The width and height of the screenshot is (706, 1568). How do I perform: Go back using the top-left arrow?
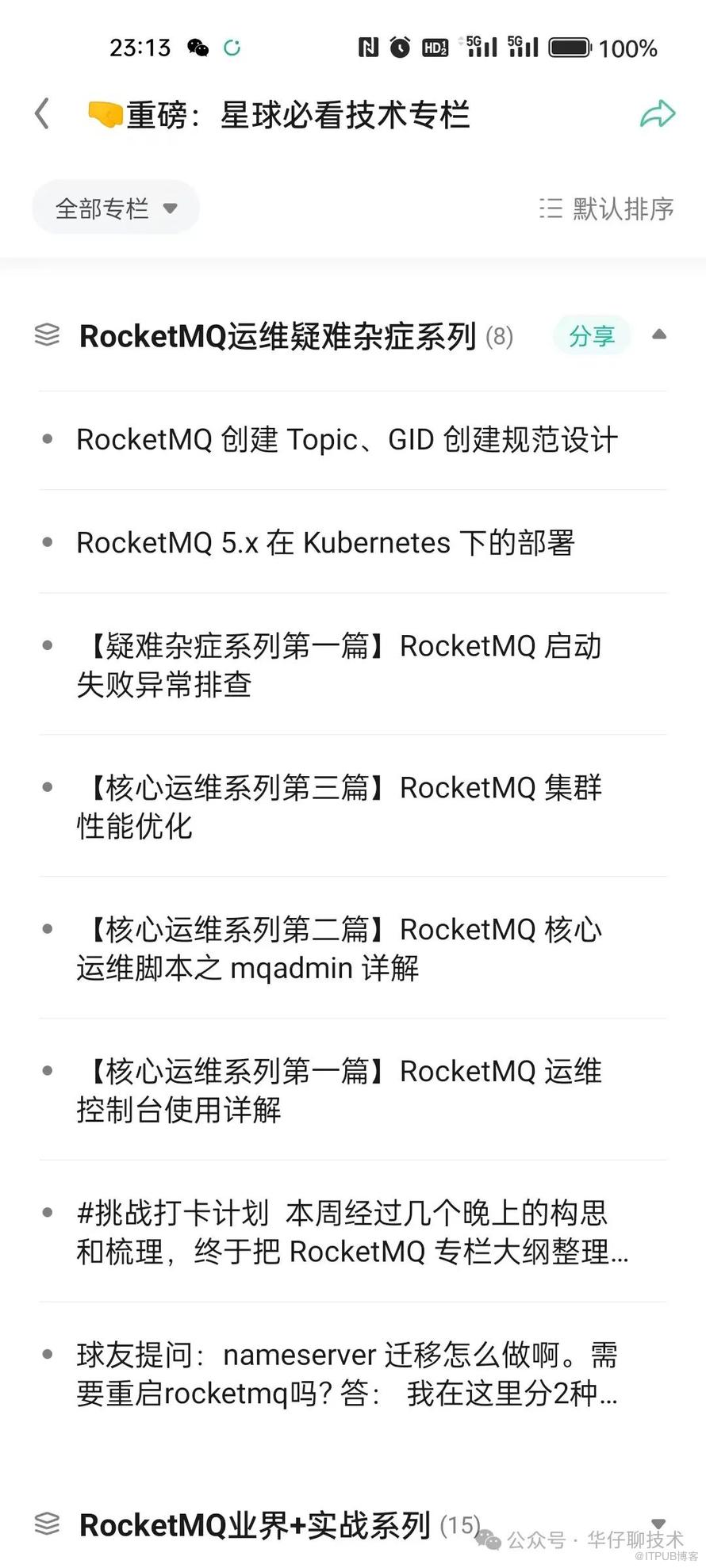click(x=43, y=114)
